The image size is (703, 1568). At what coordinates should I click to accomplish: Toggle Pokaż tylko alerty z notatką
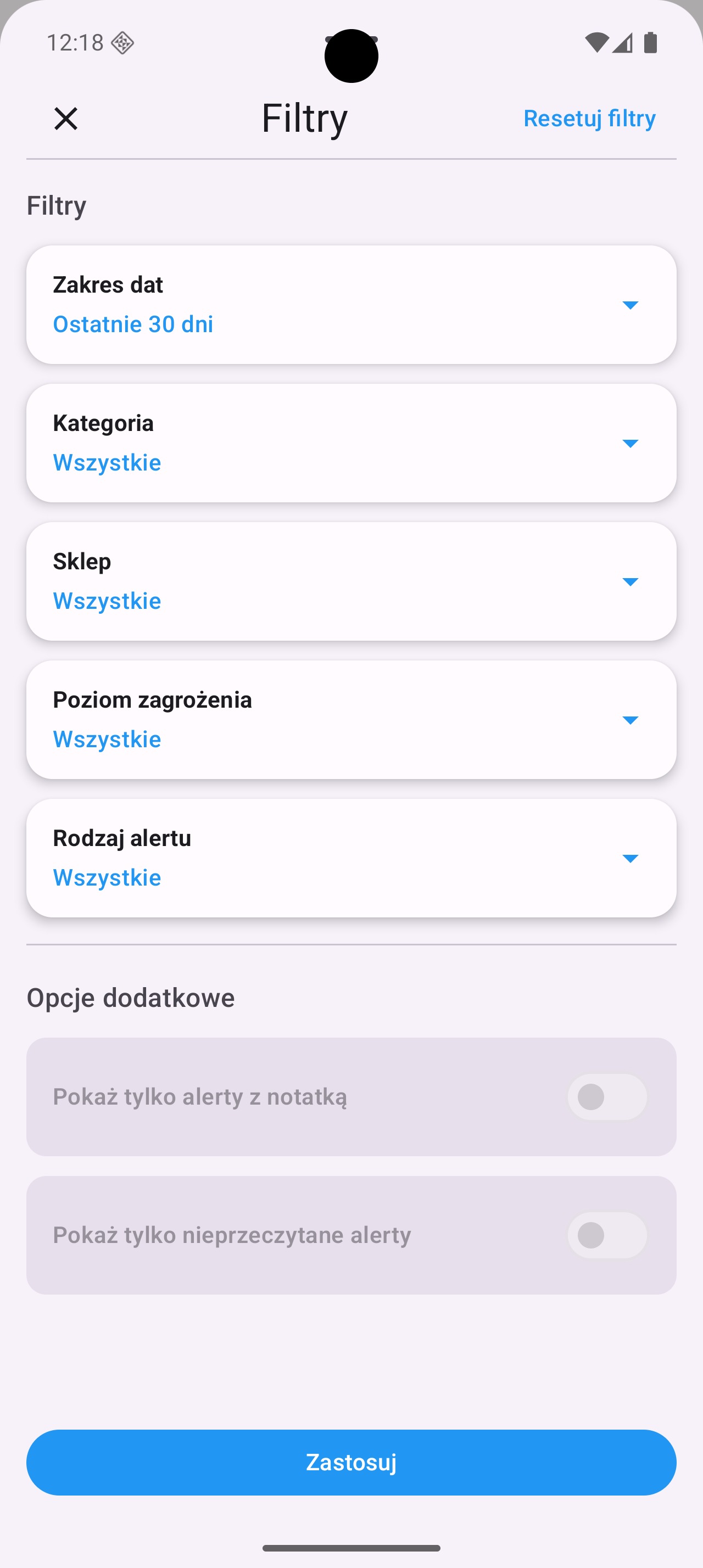click(x=606, y=1097)
